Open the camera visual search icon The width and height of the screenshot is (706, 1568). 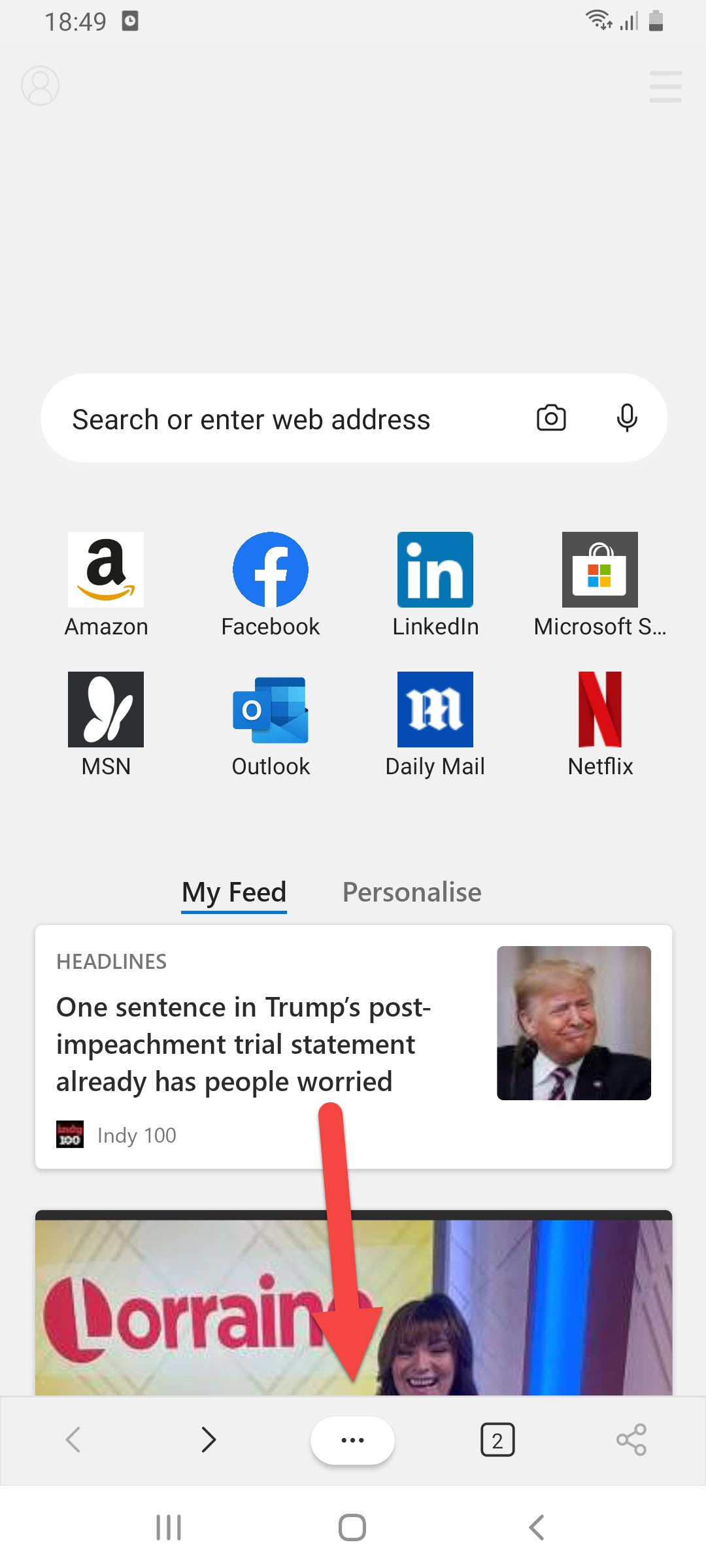(x=551, y=418)
